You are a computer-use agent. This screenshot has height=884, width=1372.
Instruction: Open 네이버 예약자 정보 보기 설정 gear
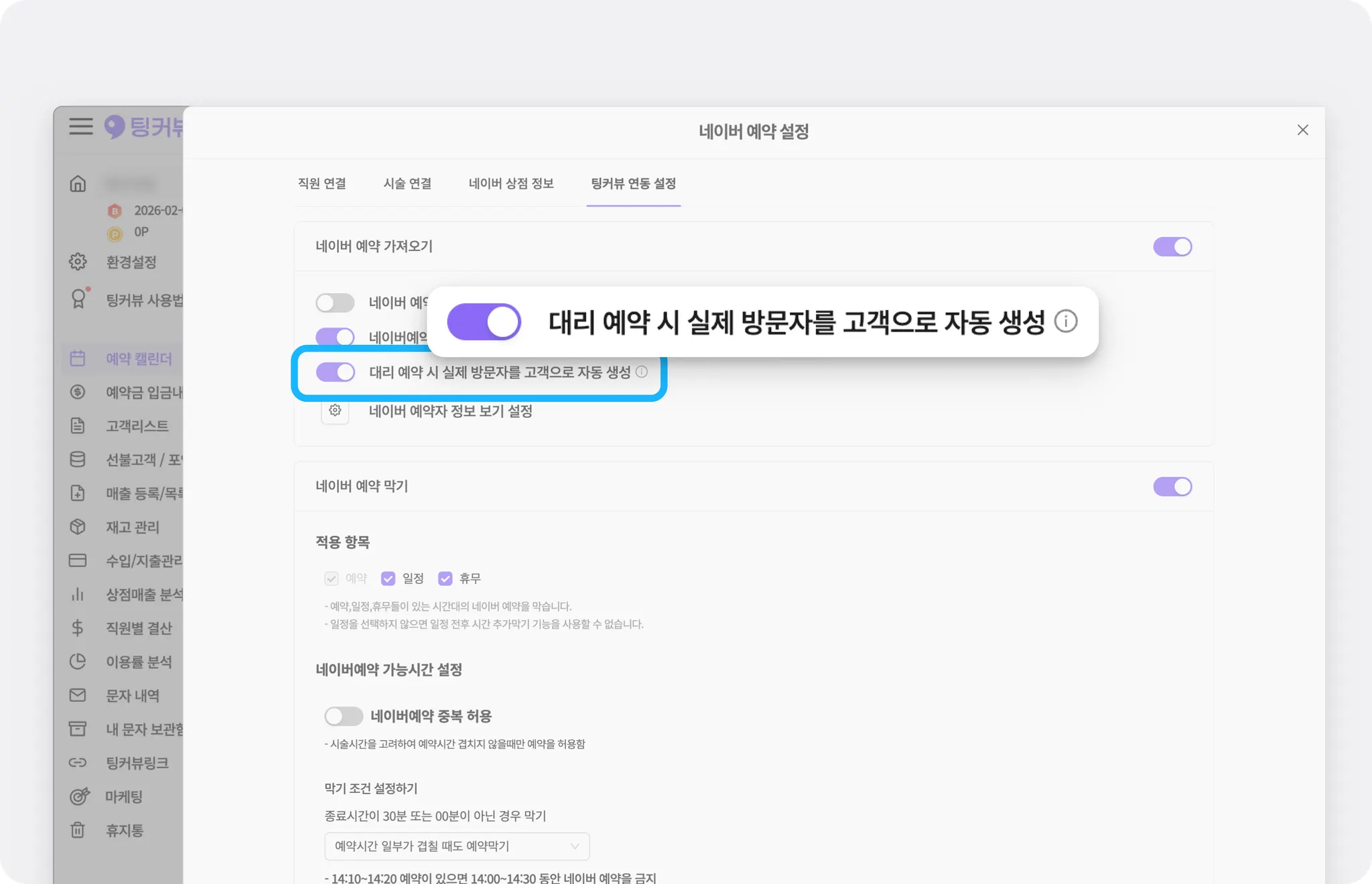(x=335, y=411)
